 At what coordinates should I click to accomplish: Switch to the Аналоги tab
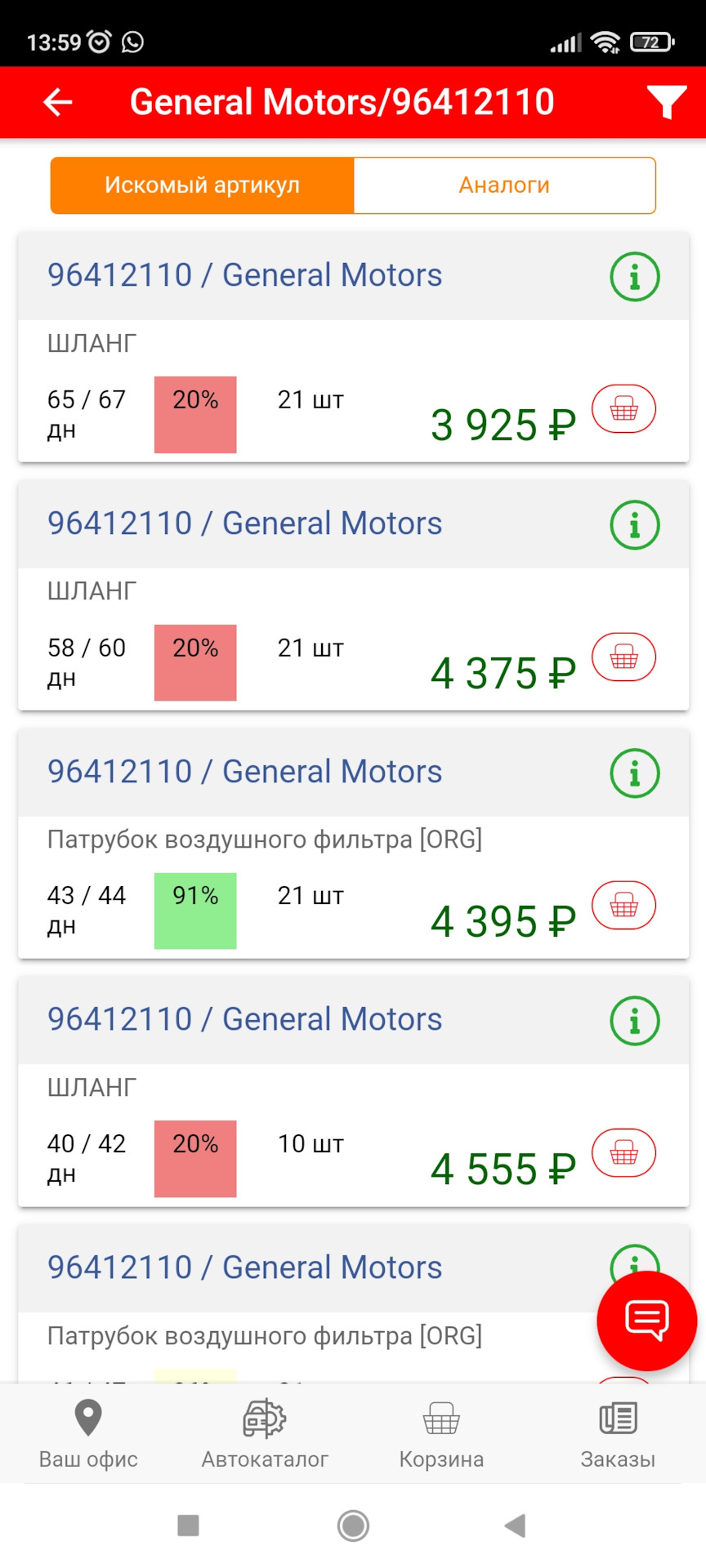tap(504, 185)
